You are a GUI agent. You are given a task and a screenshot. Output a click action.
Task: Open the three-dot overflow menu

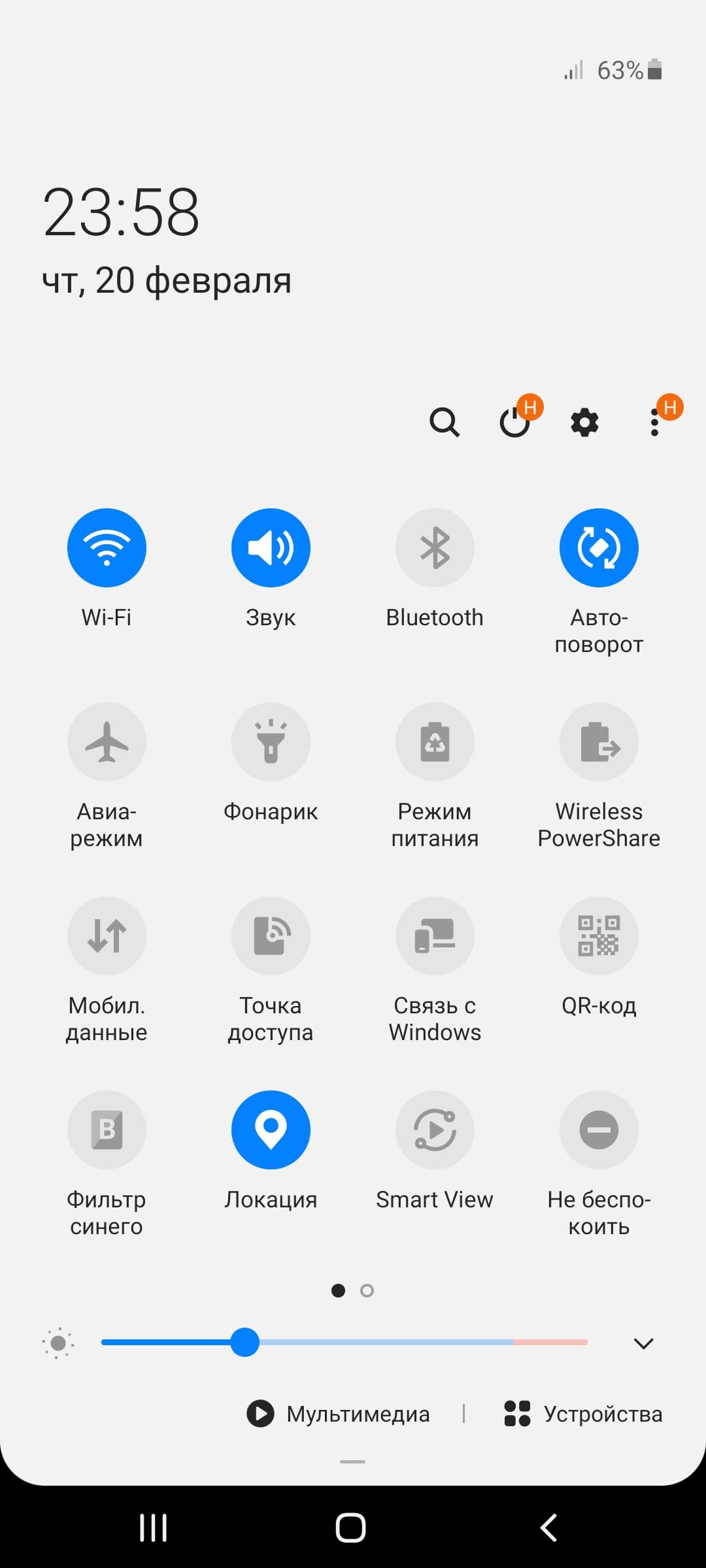655,422
